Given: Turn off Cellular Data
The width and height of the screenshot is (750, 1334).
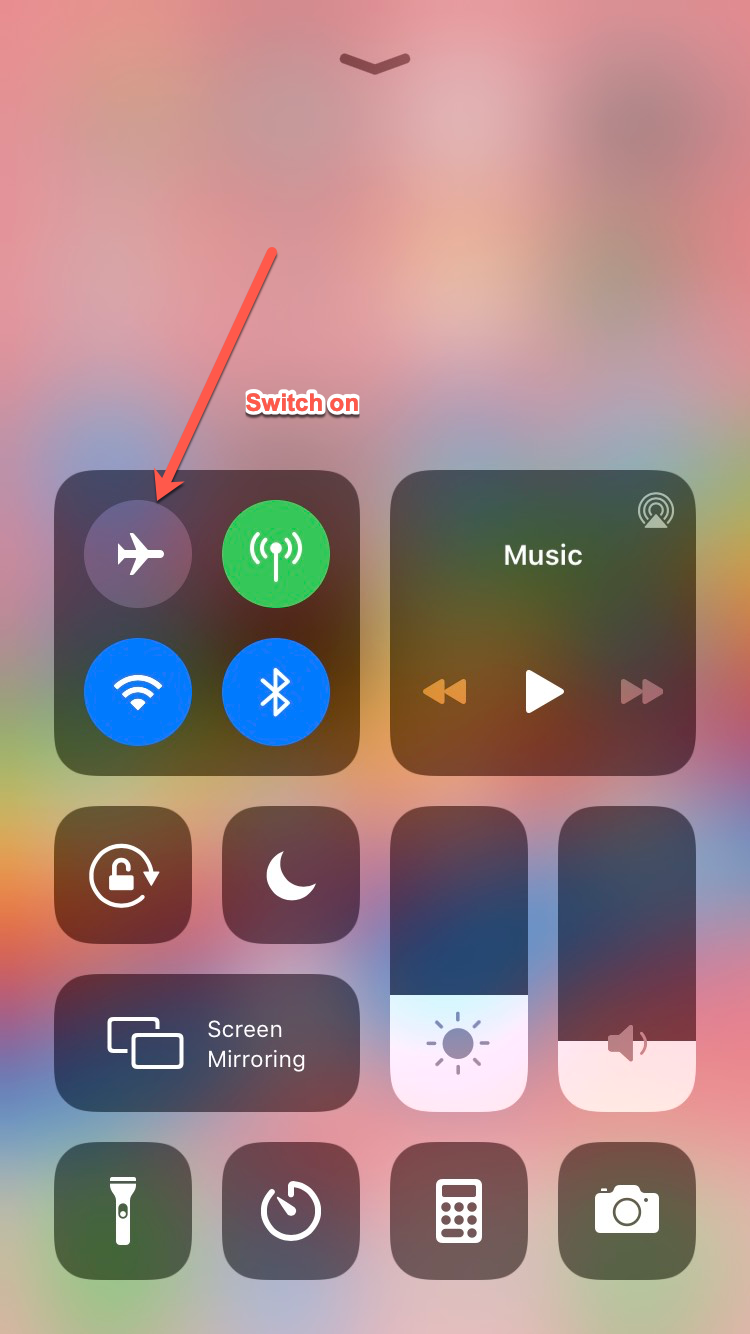Looking at the screenshot, I should click(x=276, y=554).
